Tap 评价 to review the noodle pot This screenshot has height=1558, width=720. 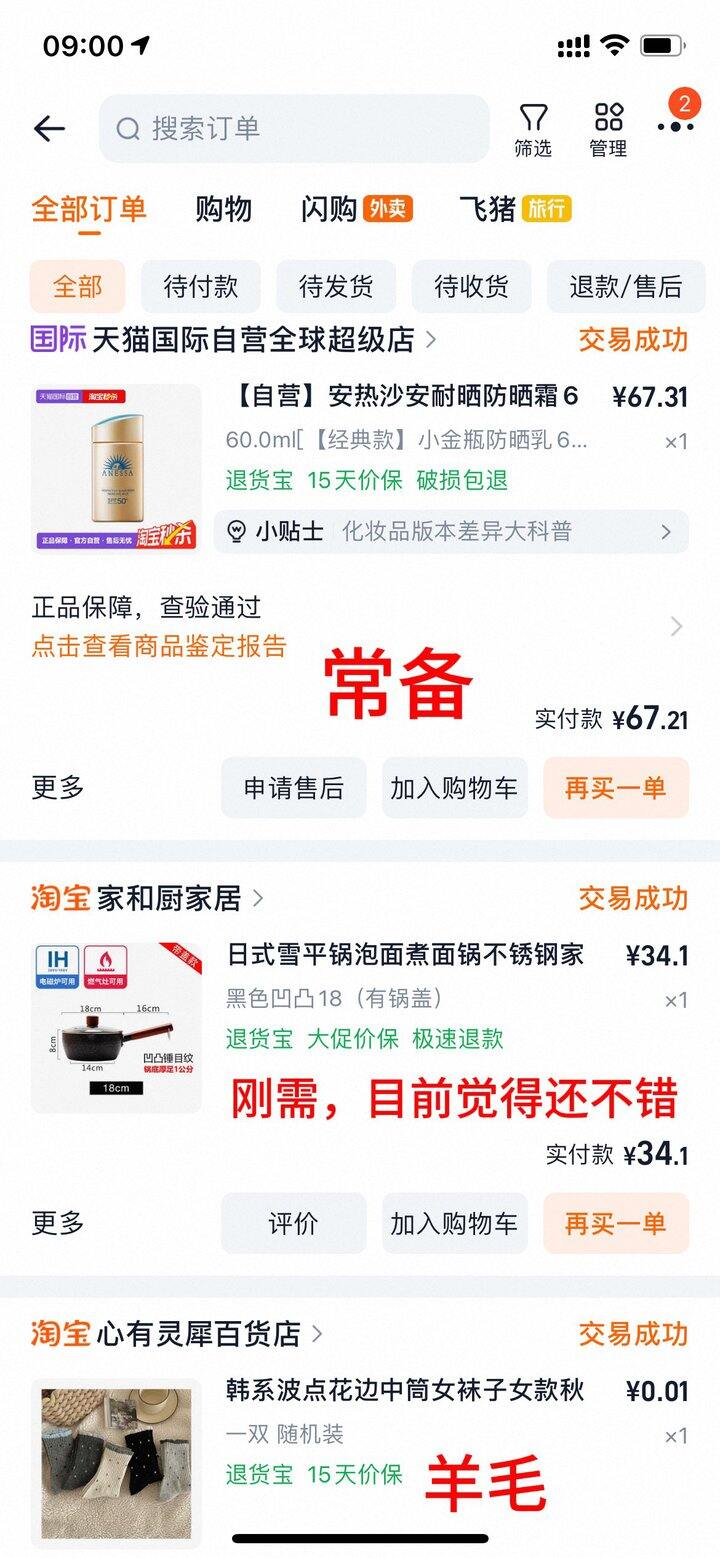293,1223
